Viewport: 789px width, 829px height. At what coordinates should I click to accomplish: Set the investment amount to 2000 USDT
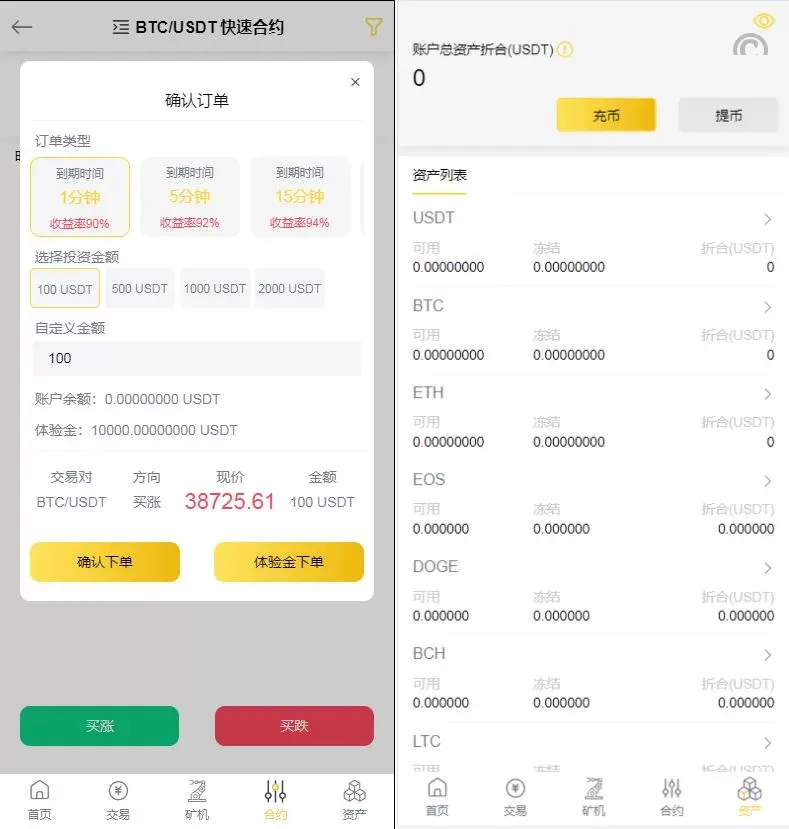pyautogui.click(x=290, y=289)
